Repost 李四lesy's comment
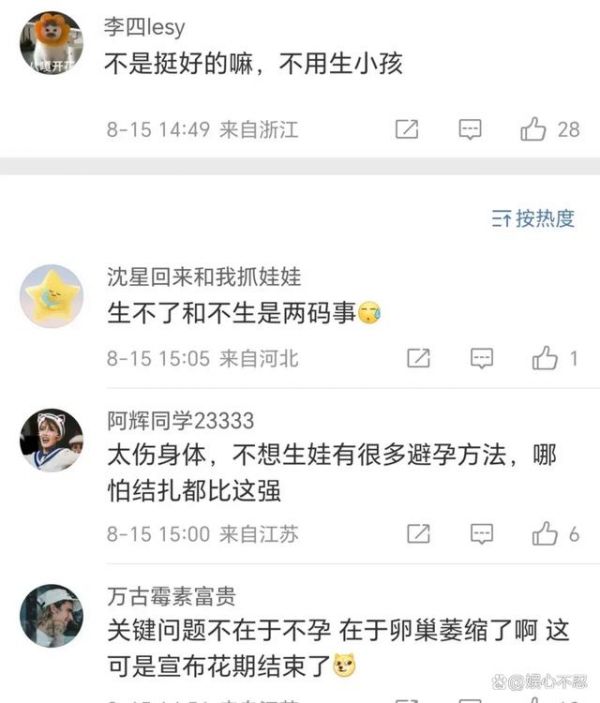Screen dimensions: 600x703 pos(407,129)
